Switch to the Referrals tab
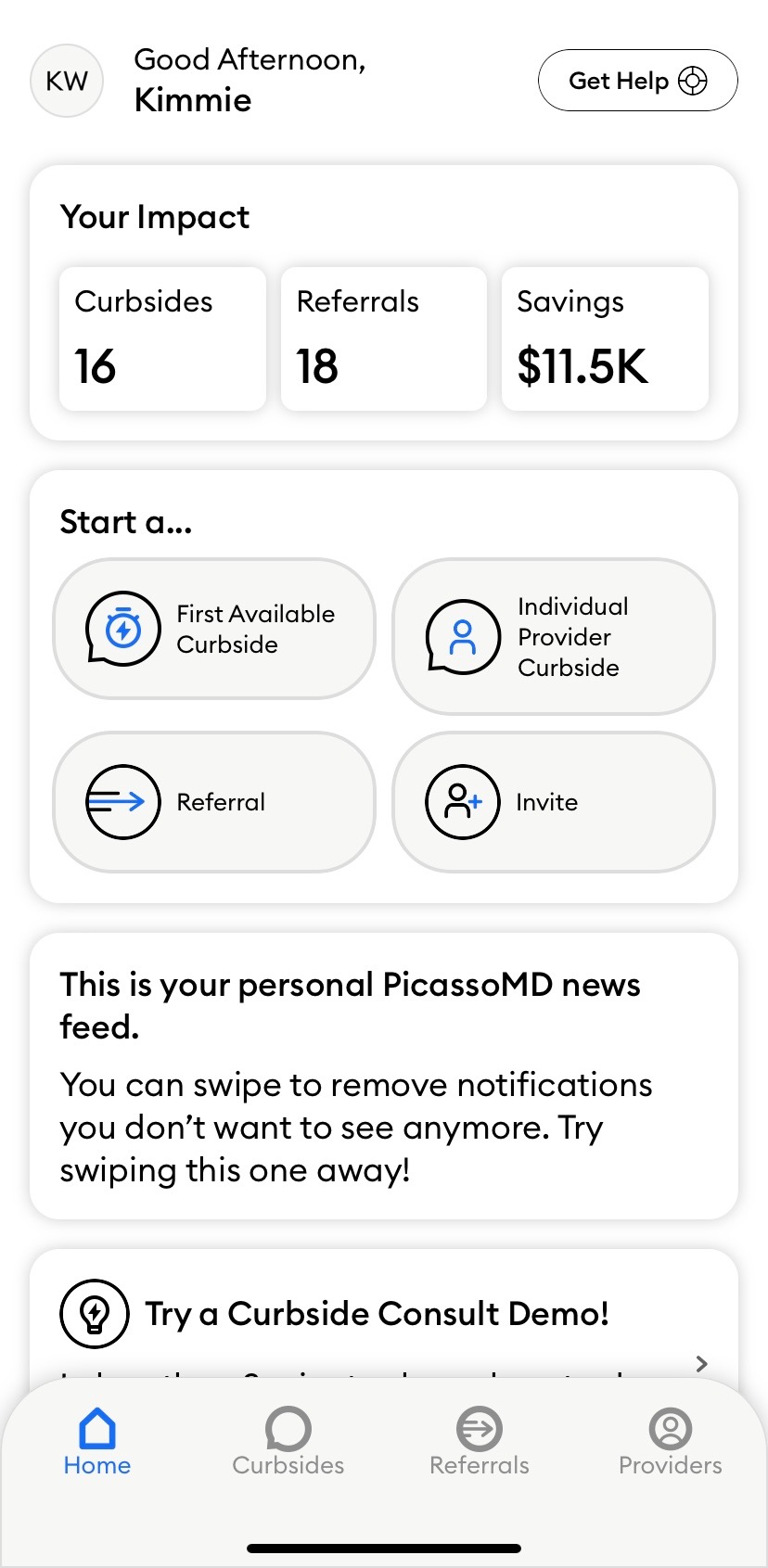This screenshot has width=768, height=1568. click(479, 1442)
